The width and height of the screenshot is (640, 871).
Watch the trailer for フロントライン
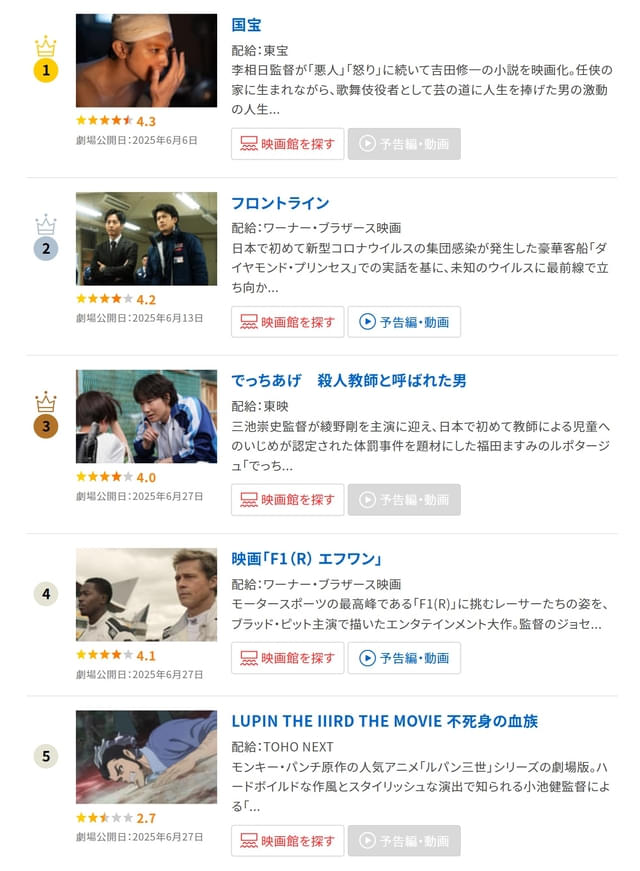point(404,322)
